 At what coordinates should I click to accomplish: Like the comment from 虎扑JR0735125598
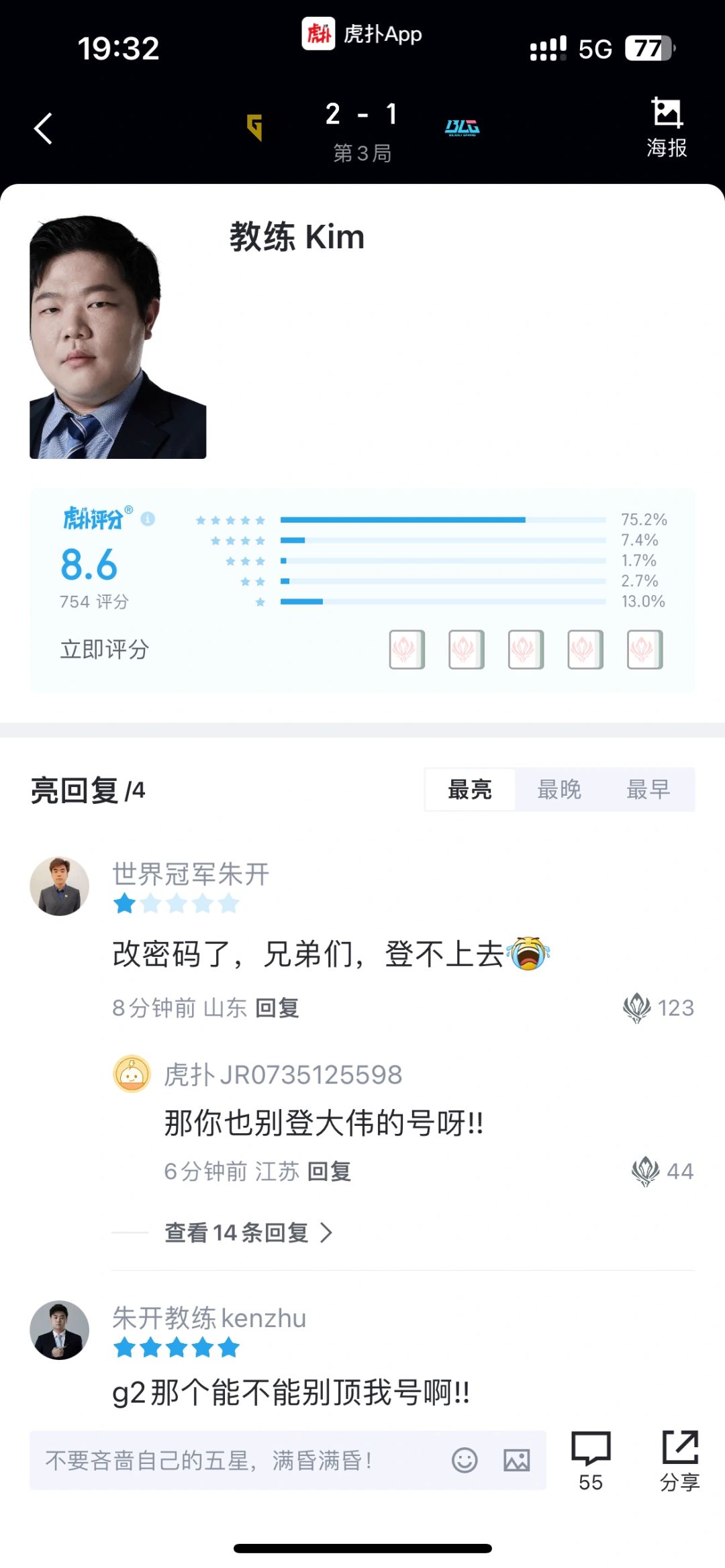pos(662,1171)
